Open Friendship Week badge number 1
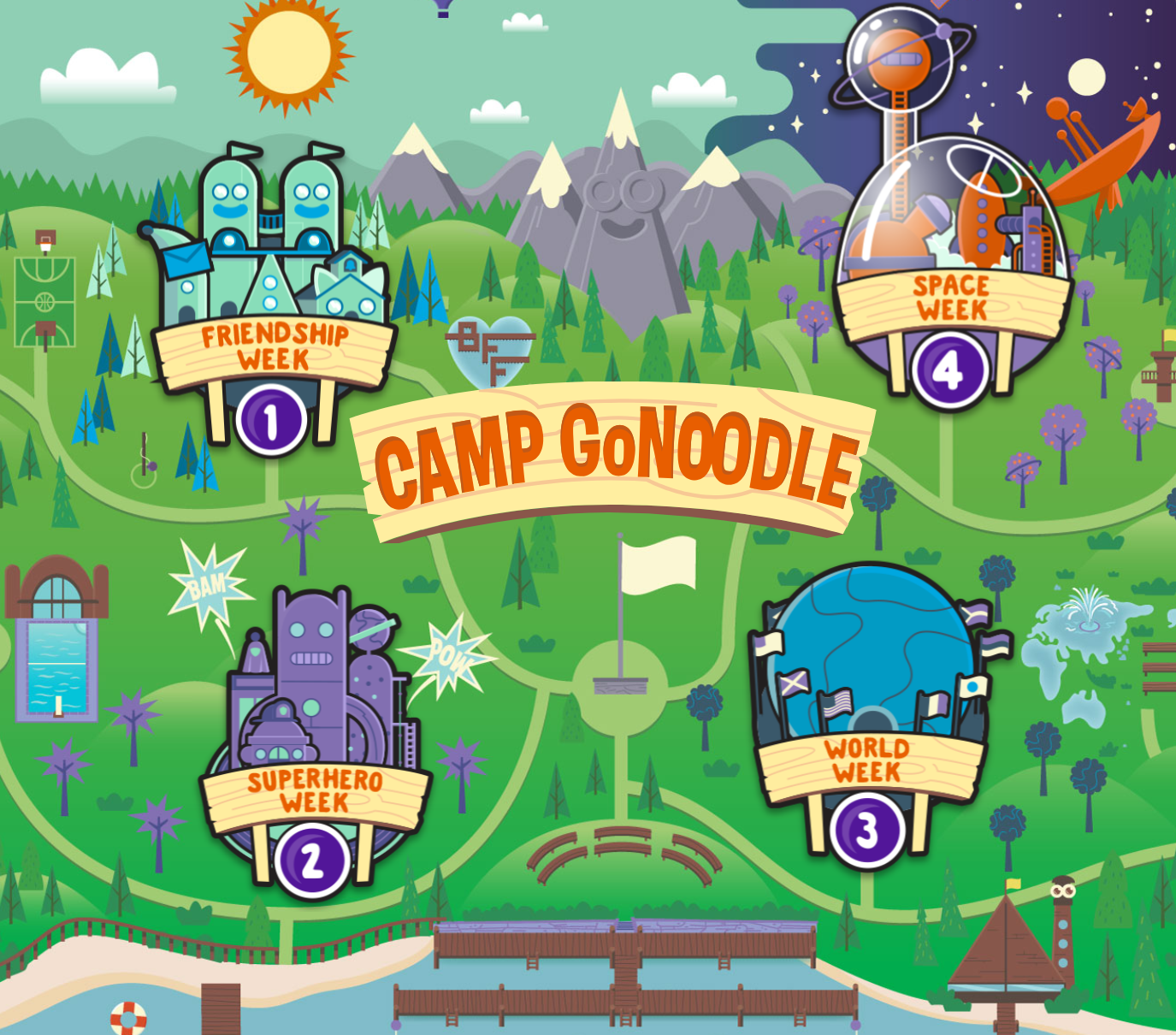Screen dimensions: 1176x1035 pyautogui.click(x=271, y=420)
